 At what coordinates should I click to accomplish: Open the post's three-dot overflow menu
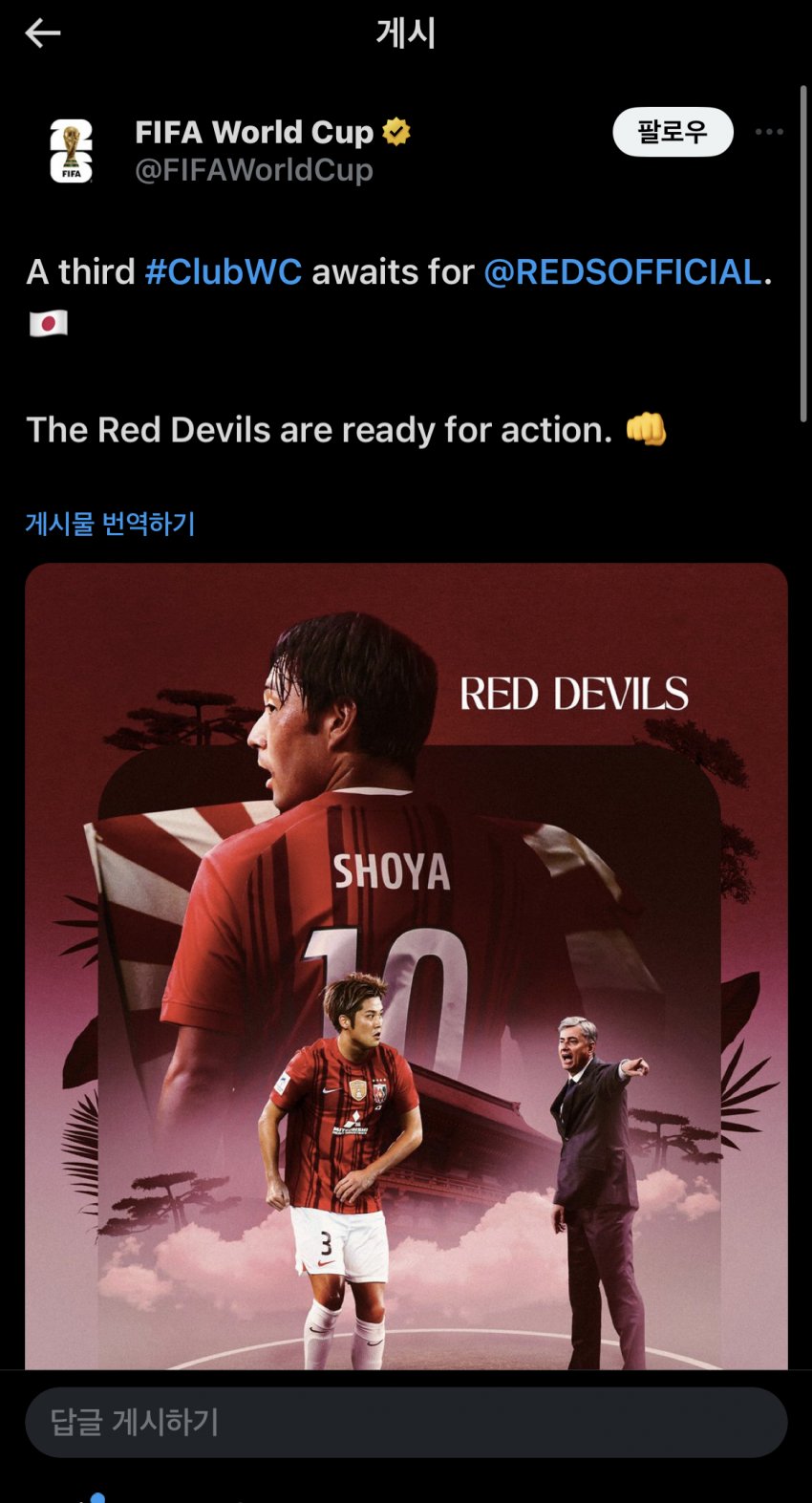pos(769,132)
